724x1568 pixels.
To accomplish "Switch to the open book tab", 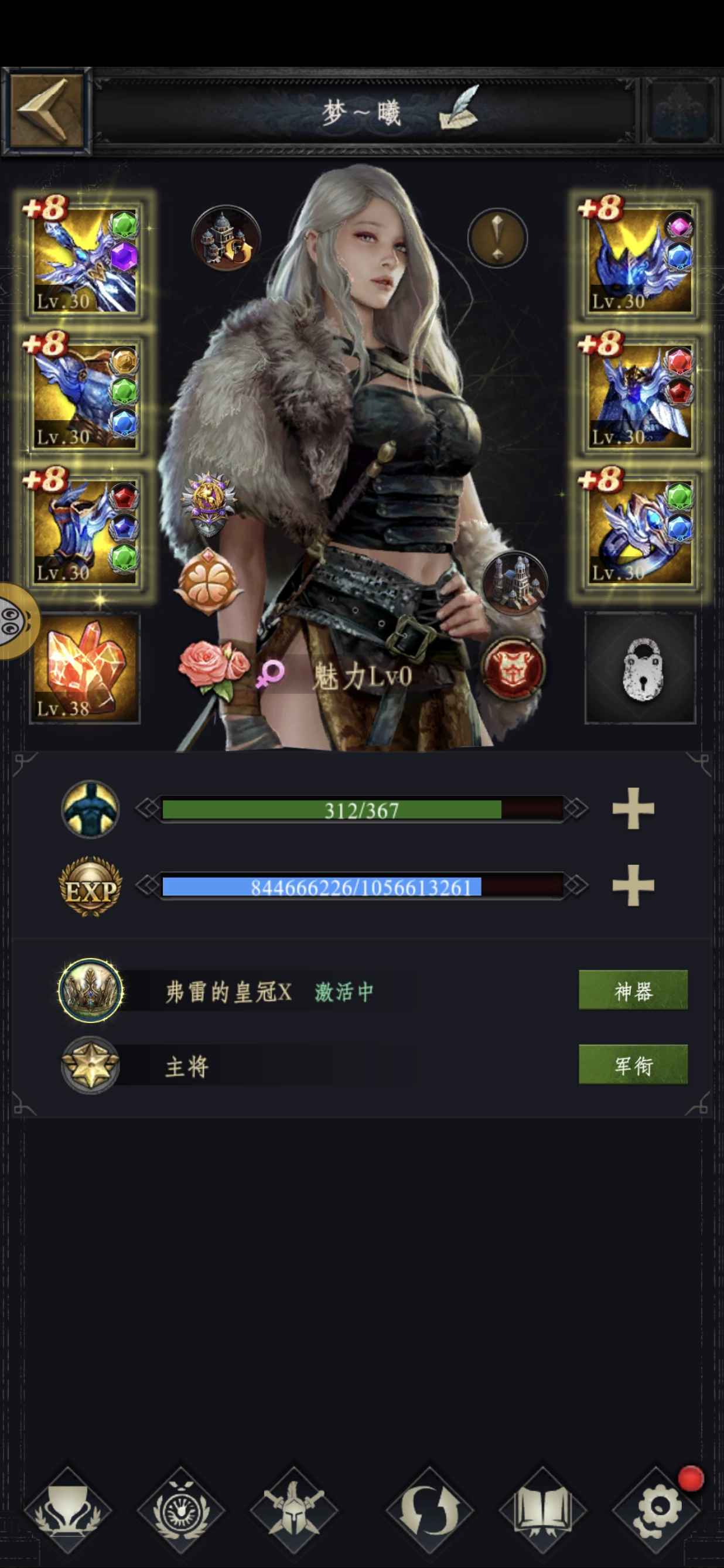I will (542, 1509).
